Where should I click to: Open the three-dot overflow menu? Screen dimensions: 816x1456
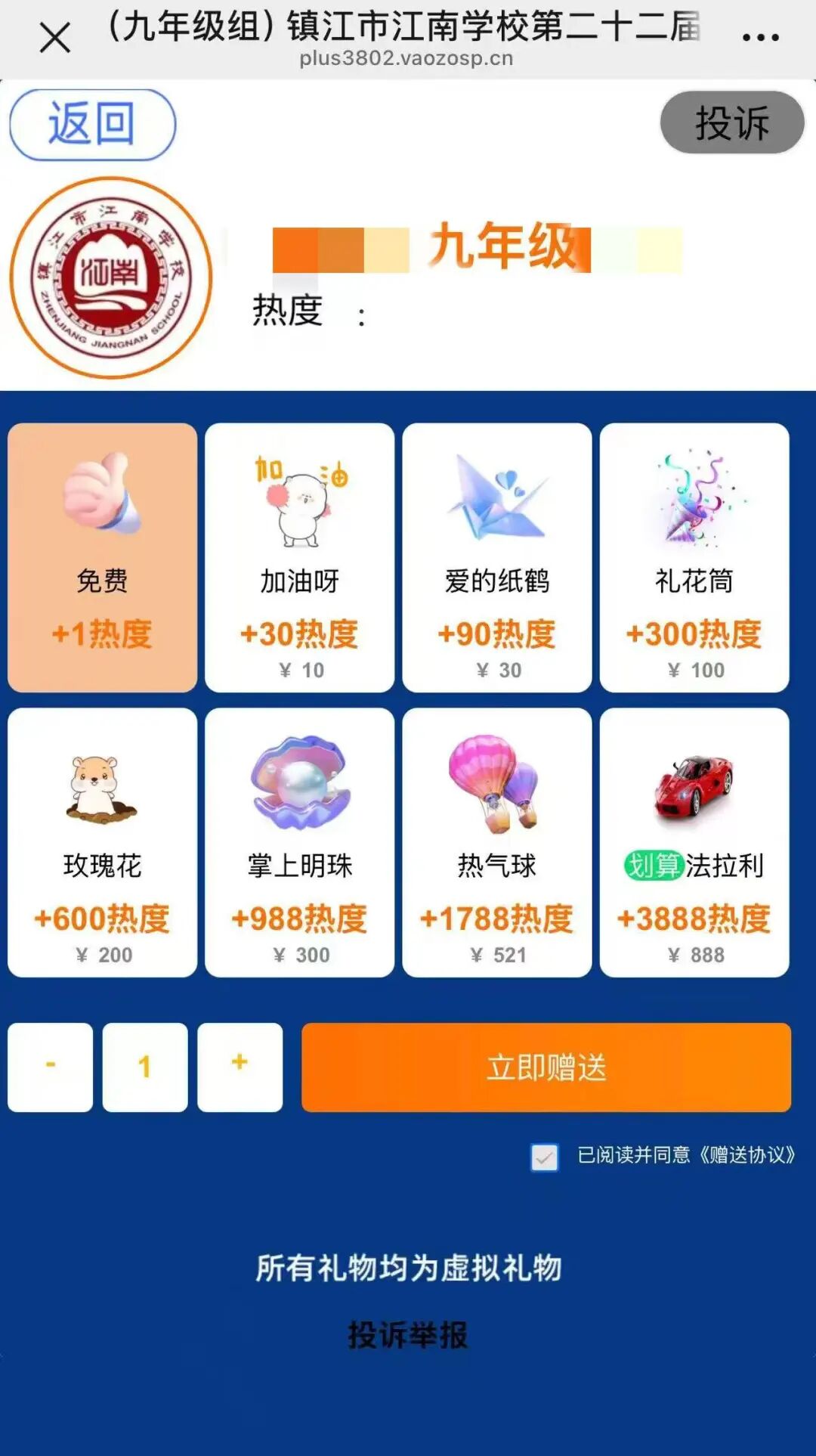(x=760, y=36)
